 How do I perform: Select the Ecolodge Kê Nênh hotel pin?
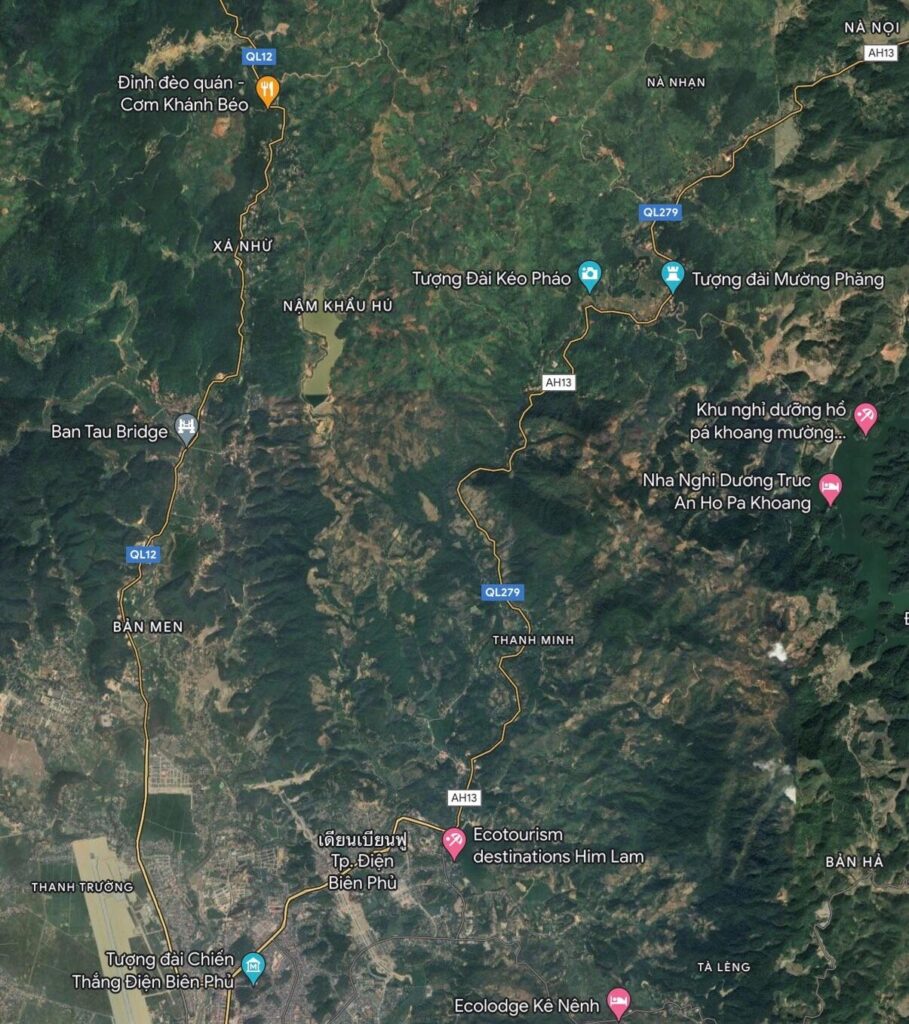pyautogui.click(x=619, y=1000)
